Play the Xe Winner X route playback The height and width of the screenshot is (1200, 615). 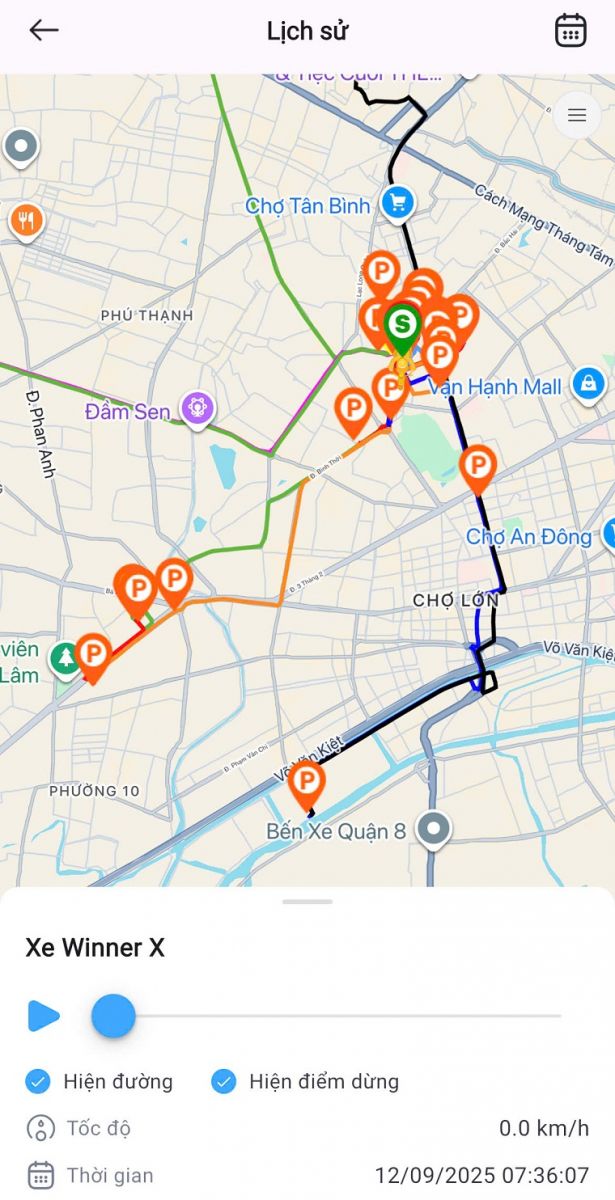(x=43, y=1016)
